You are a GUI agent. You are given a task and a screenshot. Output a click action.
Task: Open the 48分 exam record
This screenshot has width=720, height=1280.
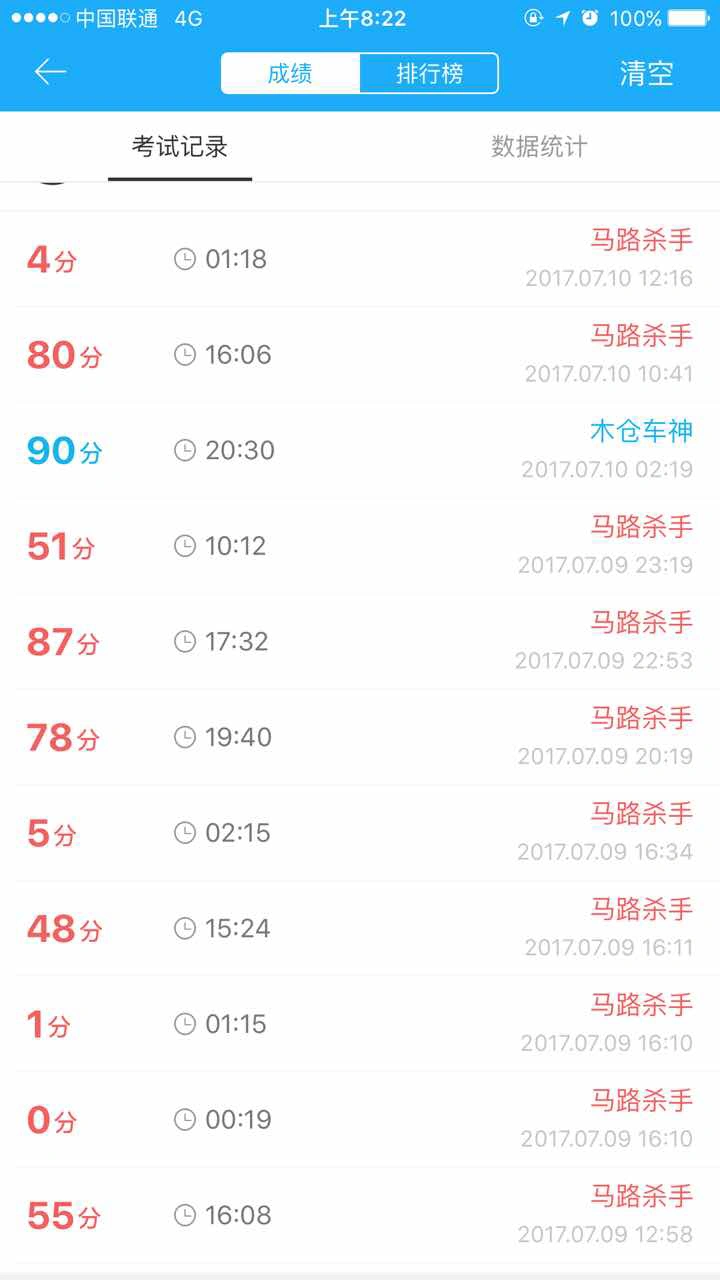click(360, 929)
